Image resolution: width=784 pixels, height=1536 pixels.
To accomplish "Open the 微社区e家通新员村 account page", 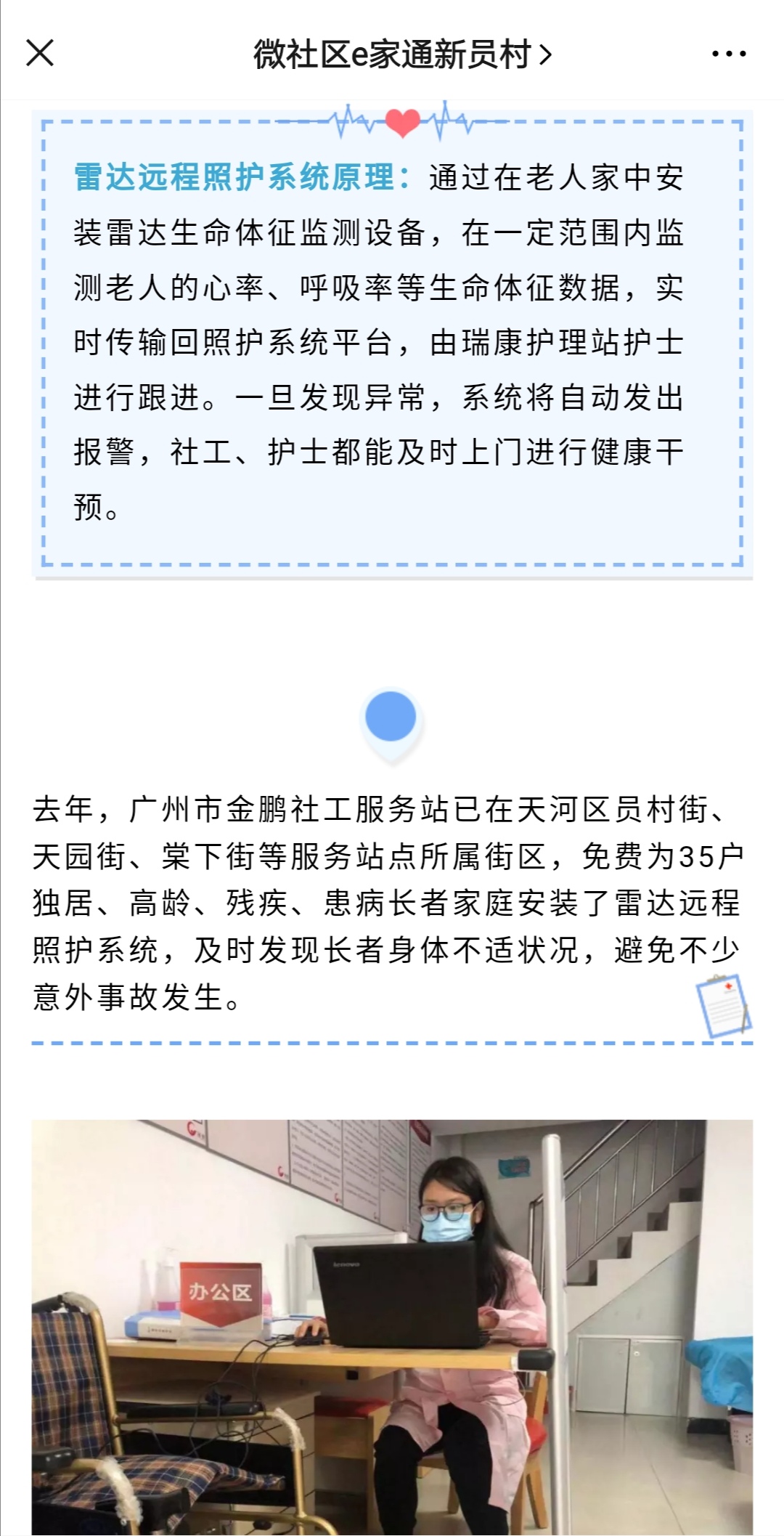I will (401, 54).
